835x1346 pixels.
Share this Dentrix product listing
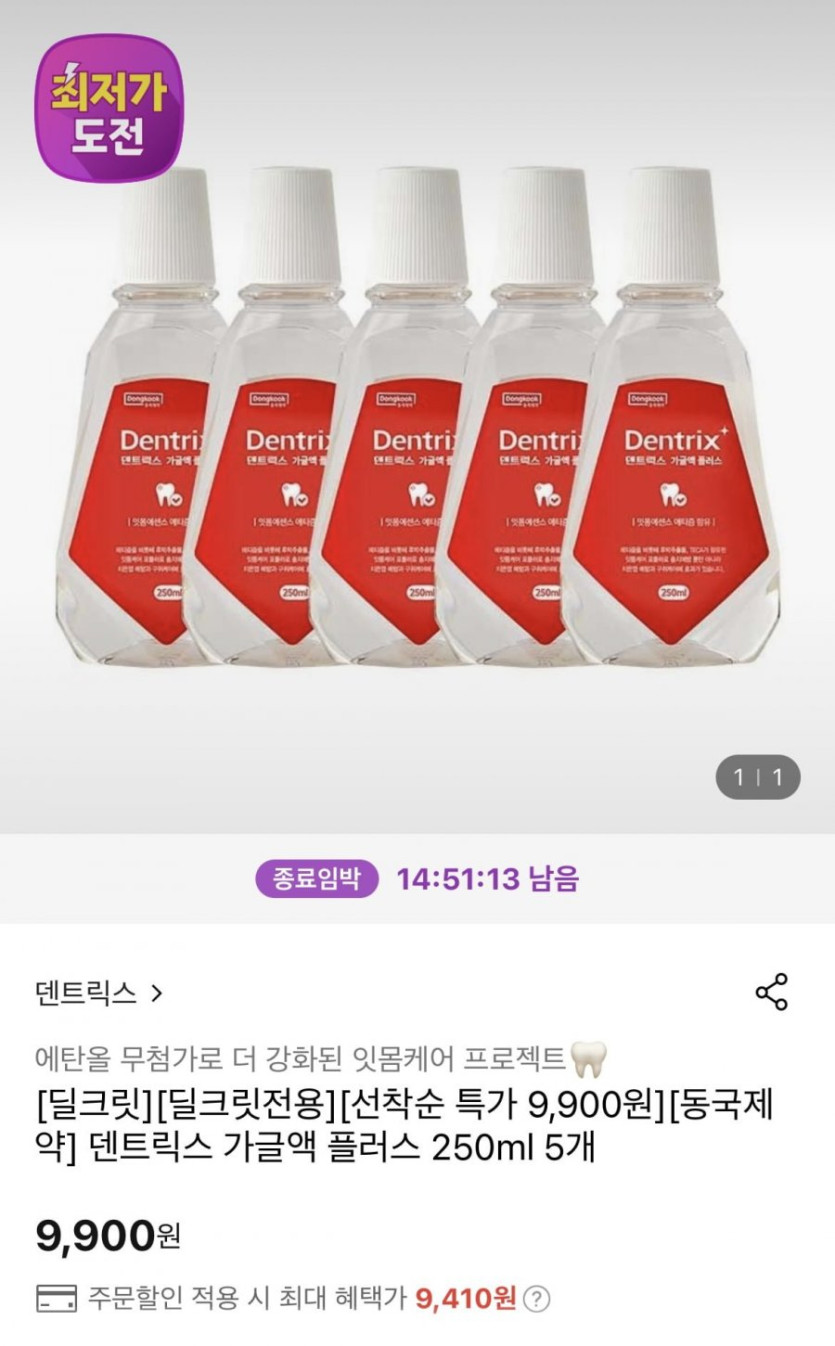pos(771,992)
